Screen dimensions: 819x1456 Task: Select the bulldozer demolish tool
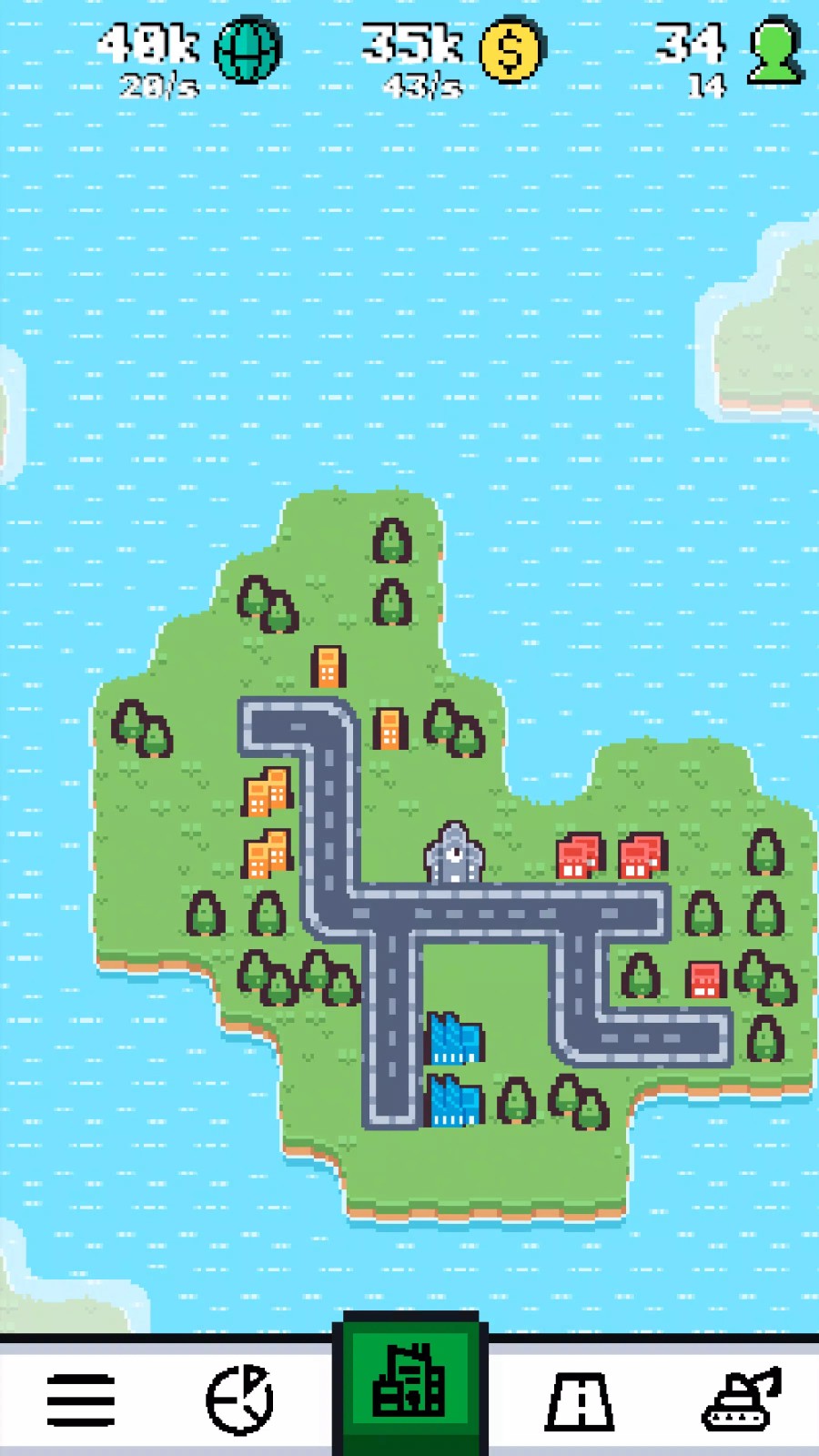click(x=742, y=1399)
